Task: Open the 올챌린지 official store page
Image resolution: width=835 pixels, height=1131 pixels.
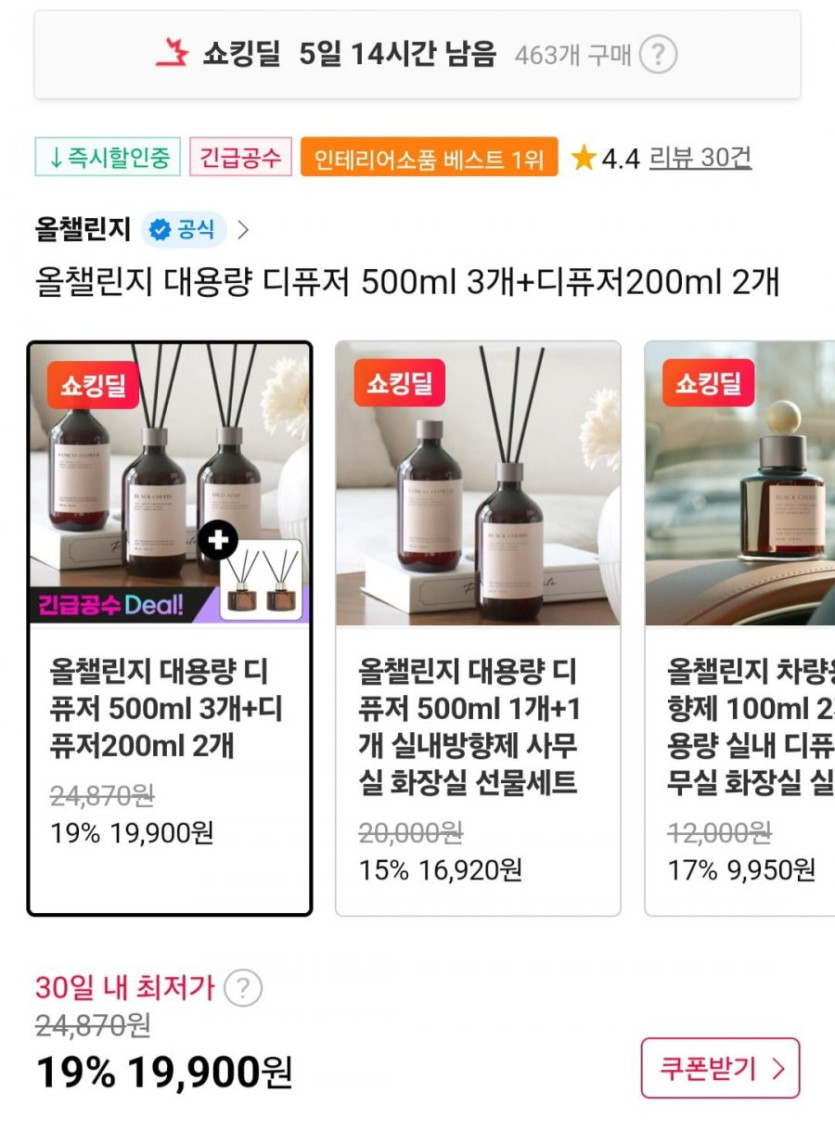Action: click(x=140, y=230)
